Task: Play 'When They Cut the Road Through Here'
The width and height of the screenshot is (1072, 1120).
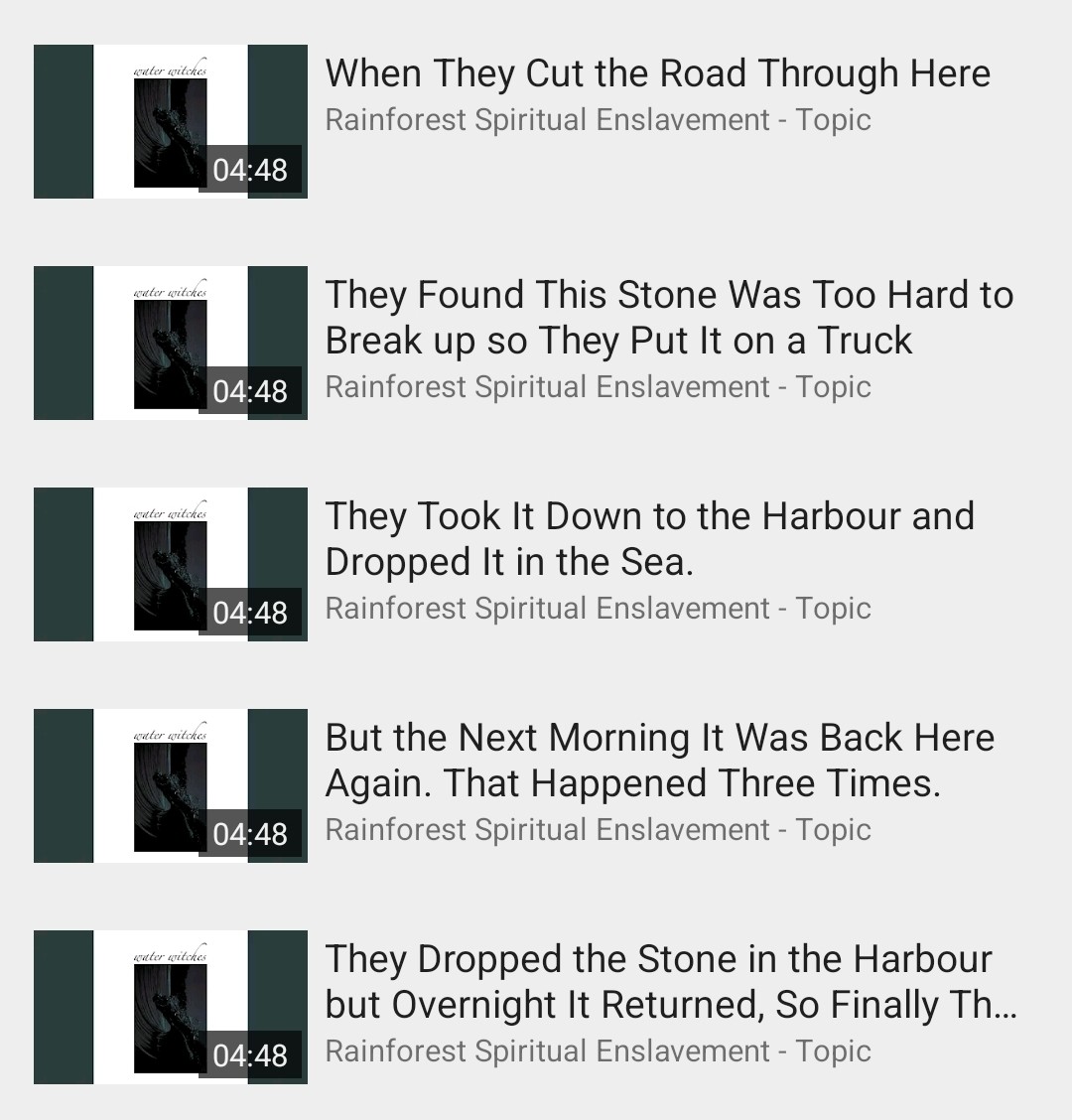Action: 170,121
